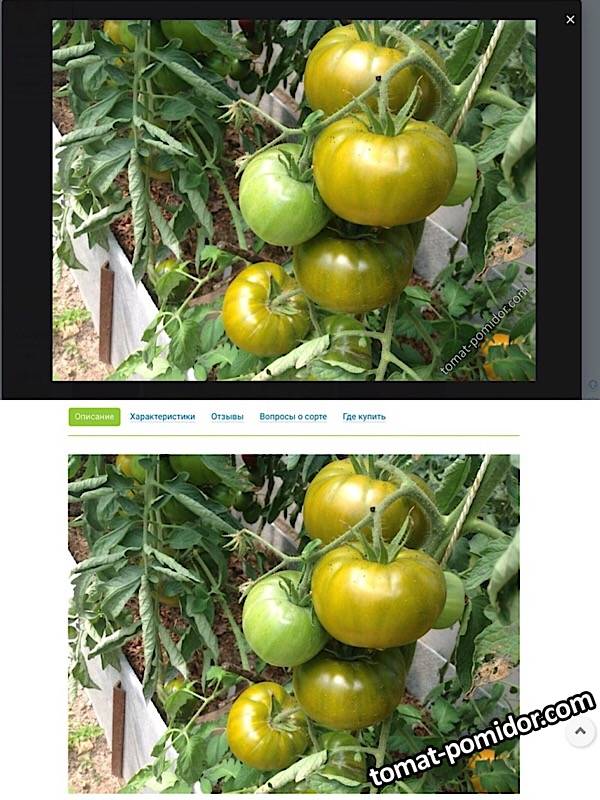Tap the scroll-to-top arrow button
600x800 pixels.
580,732
